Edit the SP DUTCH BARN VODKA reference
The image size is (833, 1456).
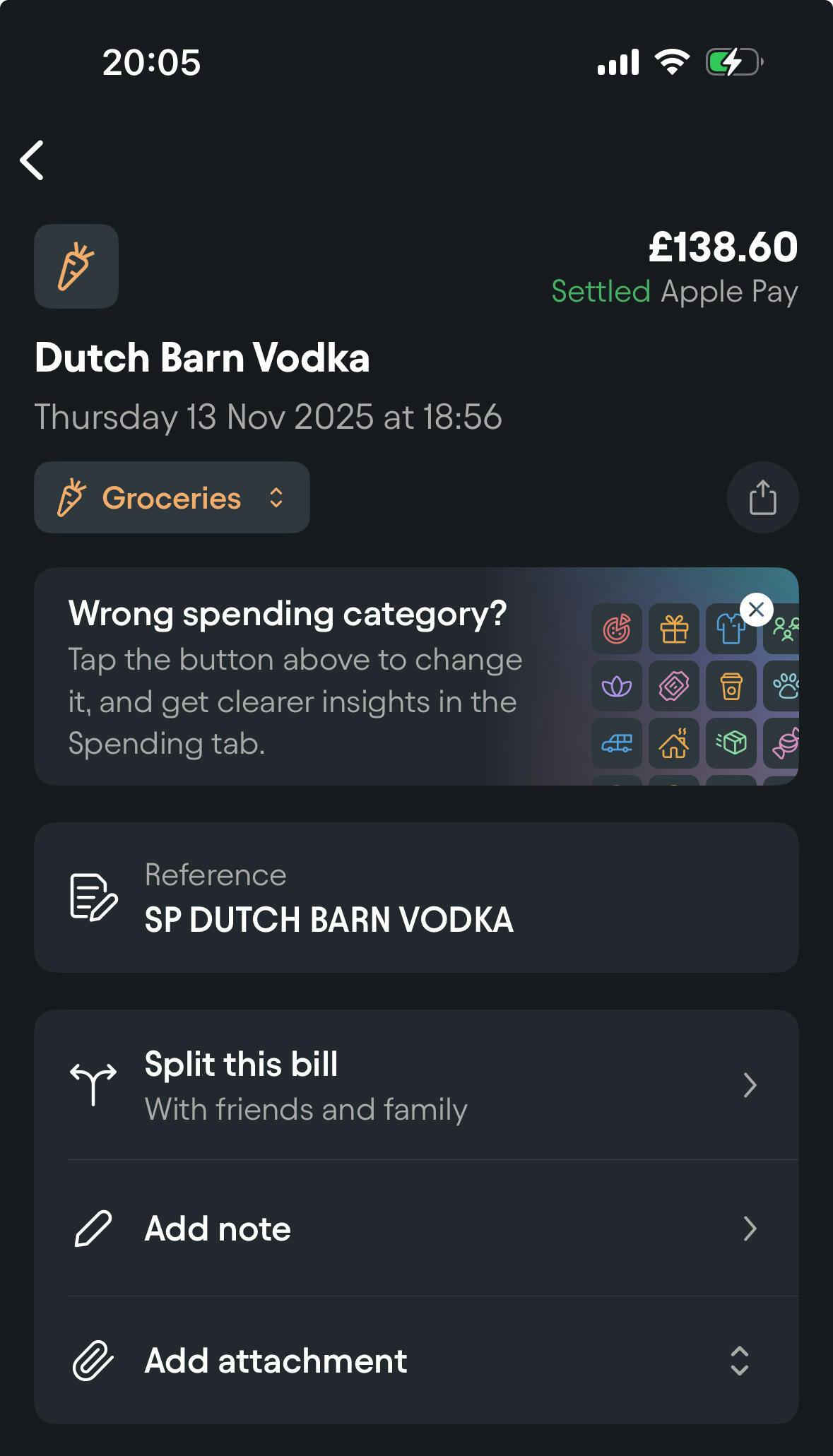tap(416, 898)
